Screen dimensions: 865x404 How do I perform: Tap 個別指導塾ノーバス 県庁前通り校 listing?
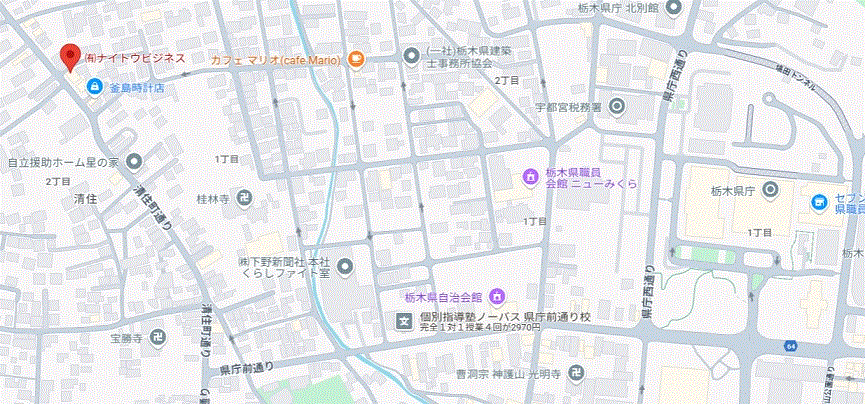coord(402,321)
